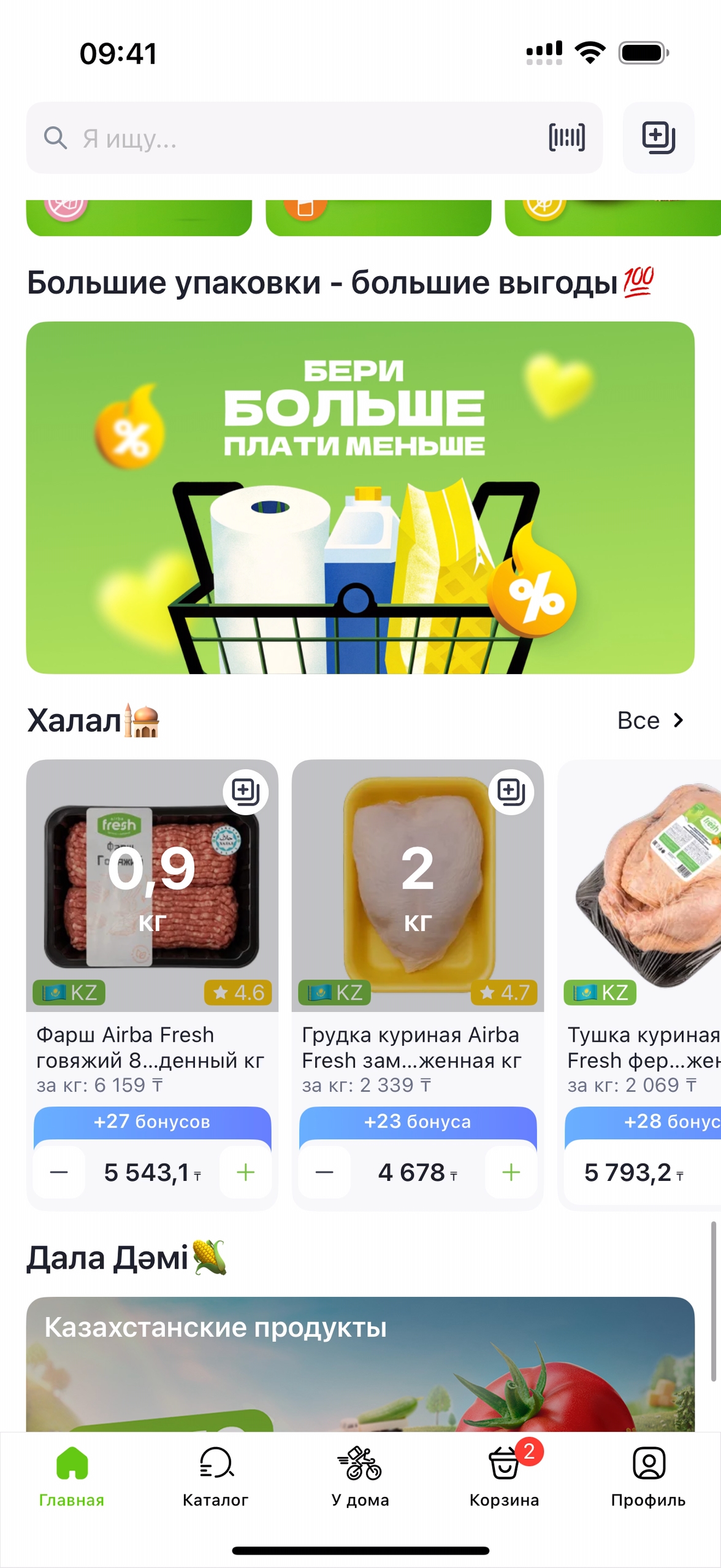721x1568 pixels.
Task: Decrease quantity of Фарш Airba Fresh
Action: tap(59, 1172)
